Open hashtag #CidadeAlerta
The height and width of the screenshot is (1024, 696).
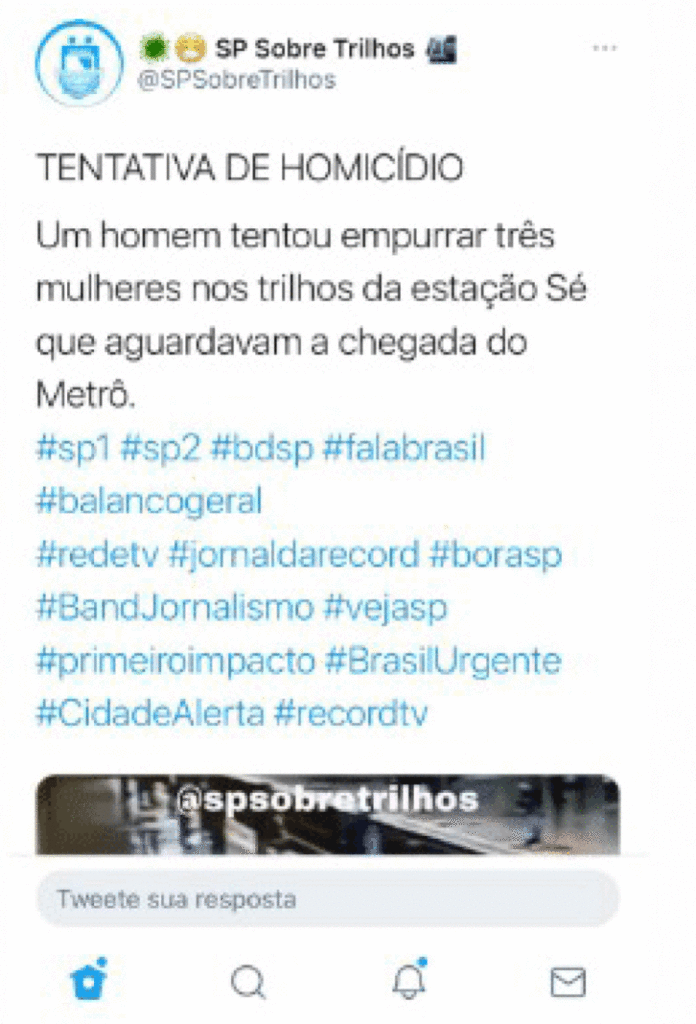(x=150, y=714)
